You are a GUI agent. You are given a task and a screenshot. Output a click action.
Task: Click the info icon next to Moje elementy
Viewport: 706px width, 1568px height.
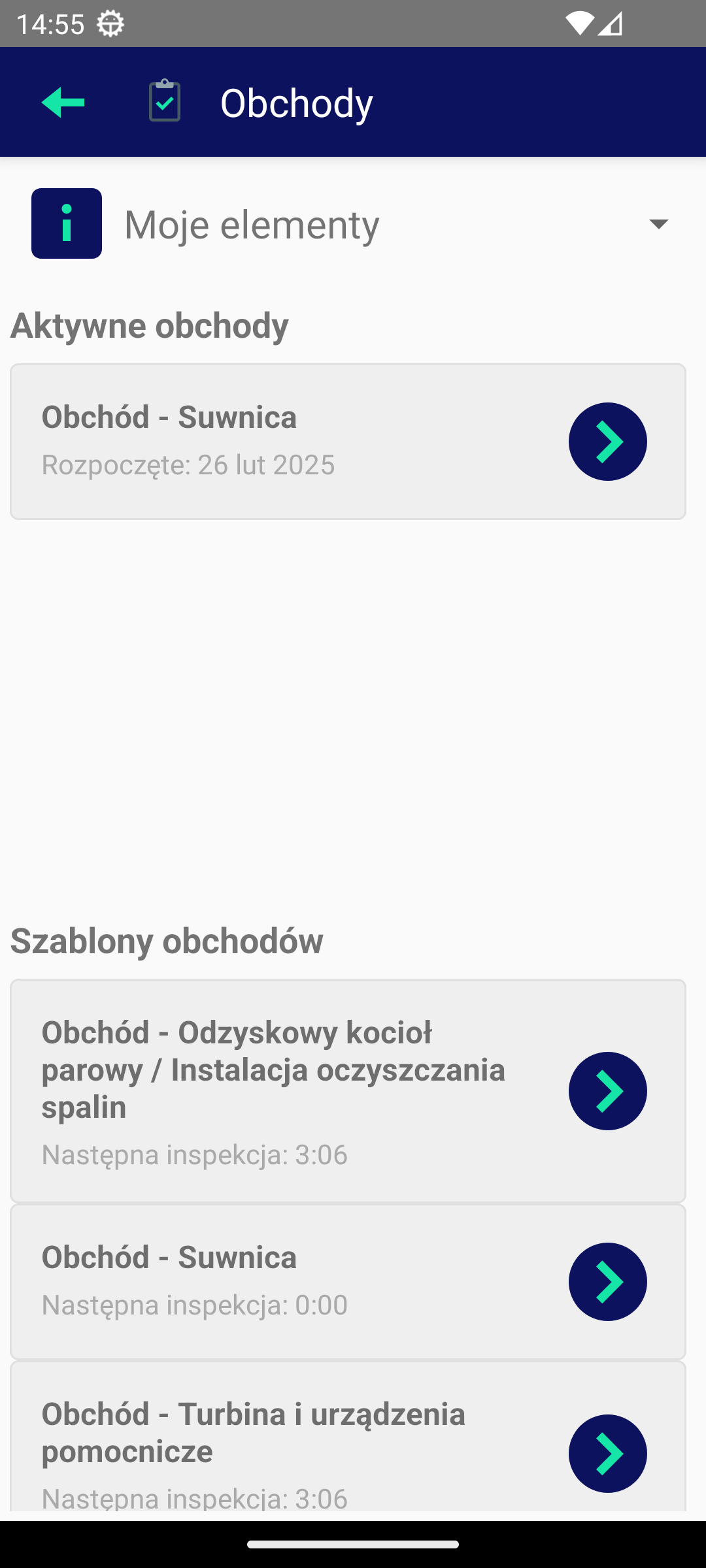[66, 223]
